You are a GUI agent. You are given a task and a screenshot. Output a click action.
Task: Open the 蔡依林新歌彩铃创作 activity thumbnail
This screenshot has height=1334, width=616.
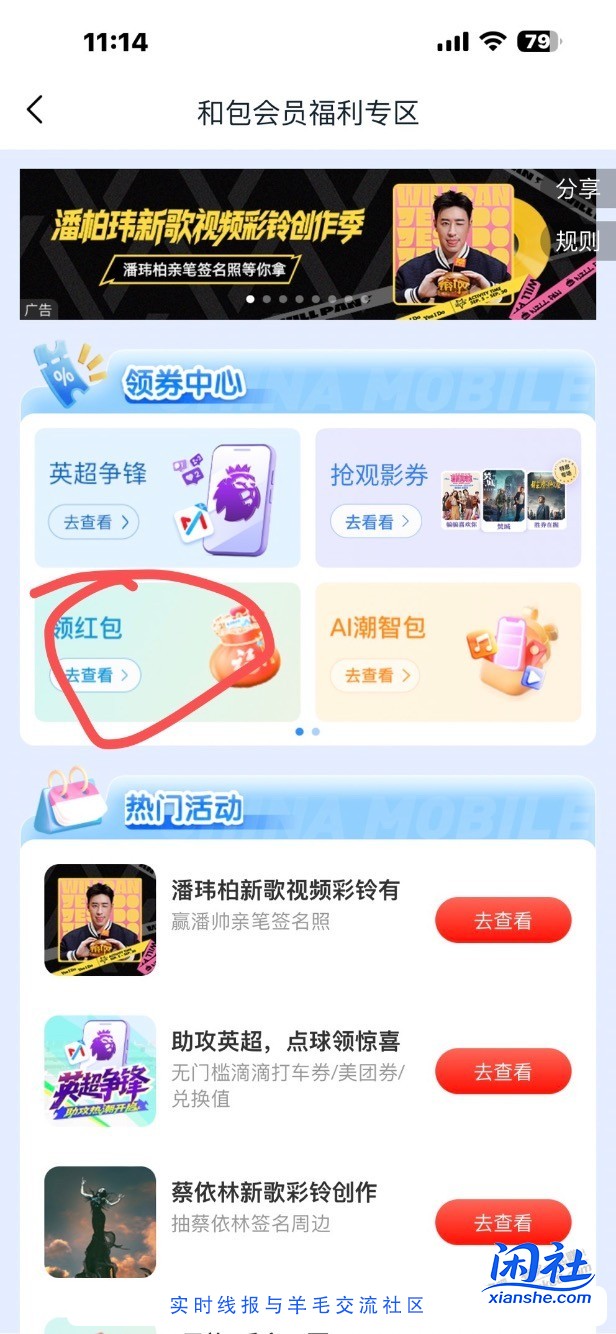100,1221
